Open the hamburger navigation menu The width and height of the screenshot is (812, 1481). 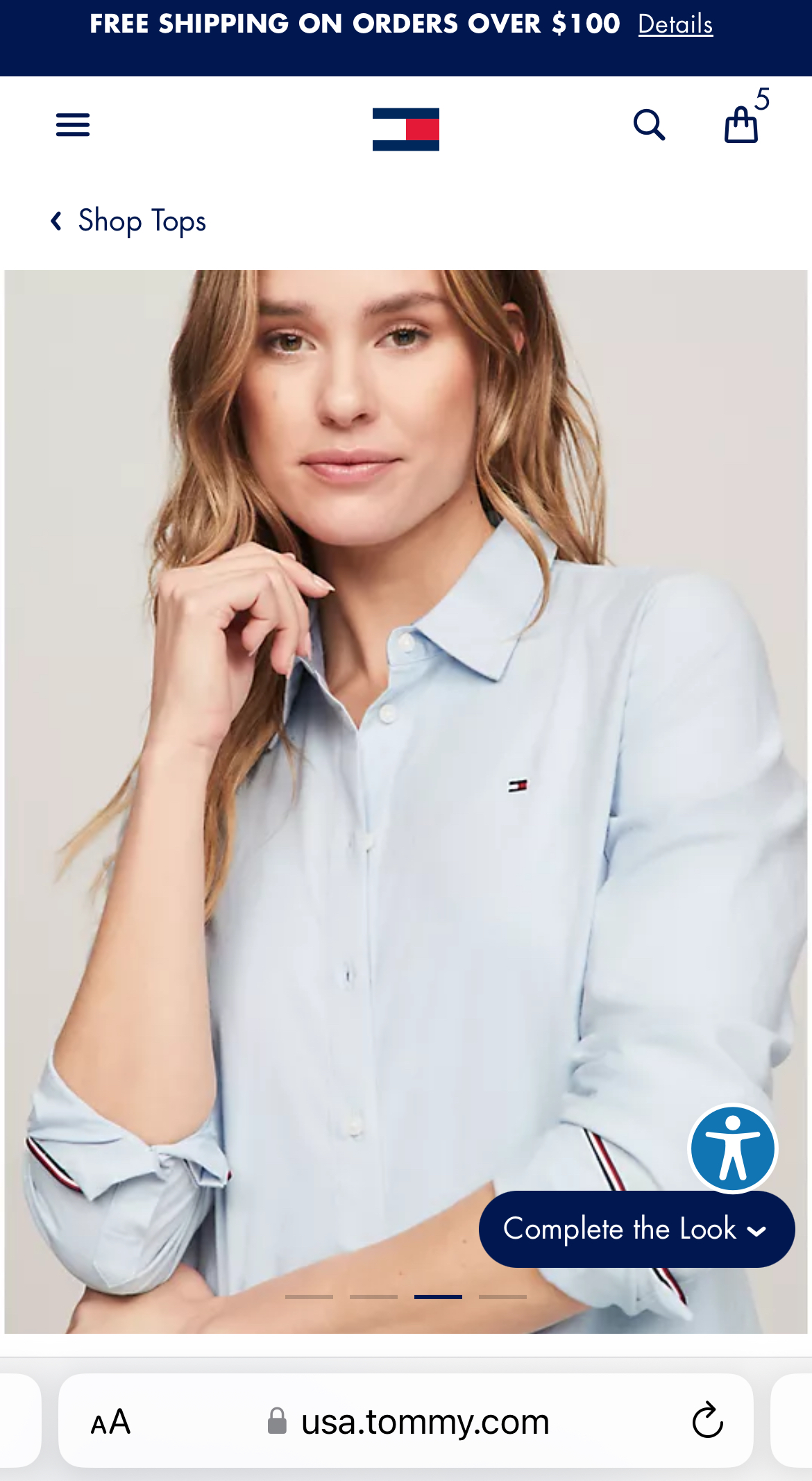tap(73, 125)
